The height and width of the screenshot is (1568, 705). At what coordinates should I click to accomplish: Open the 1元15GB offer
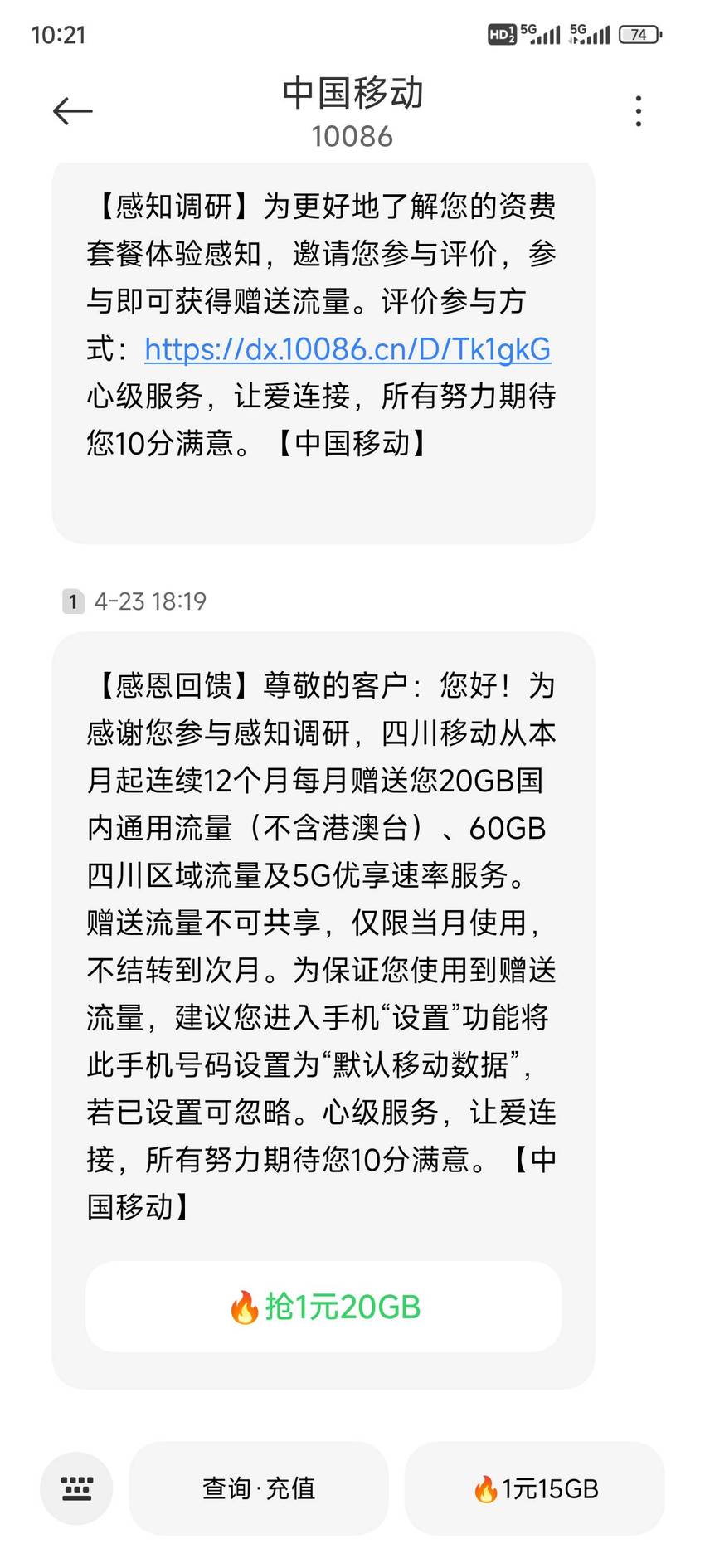[535, 1488]
